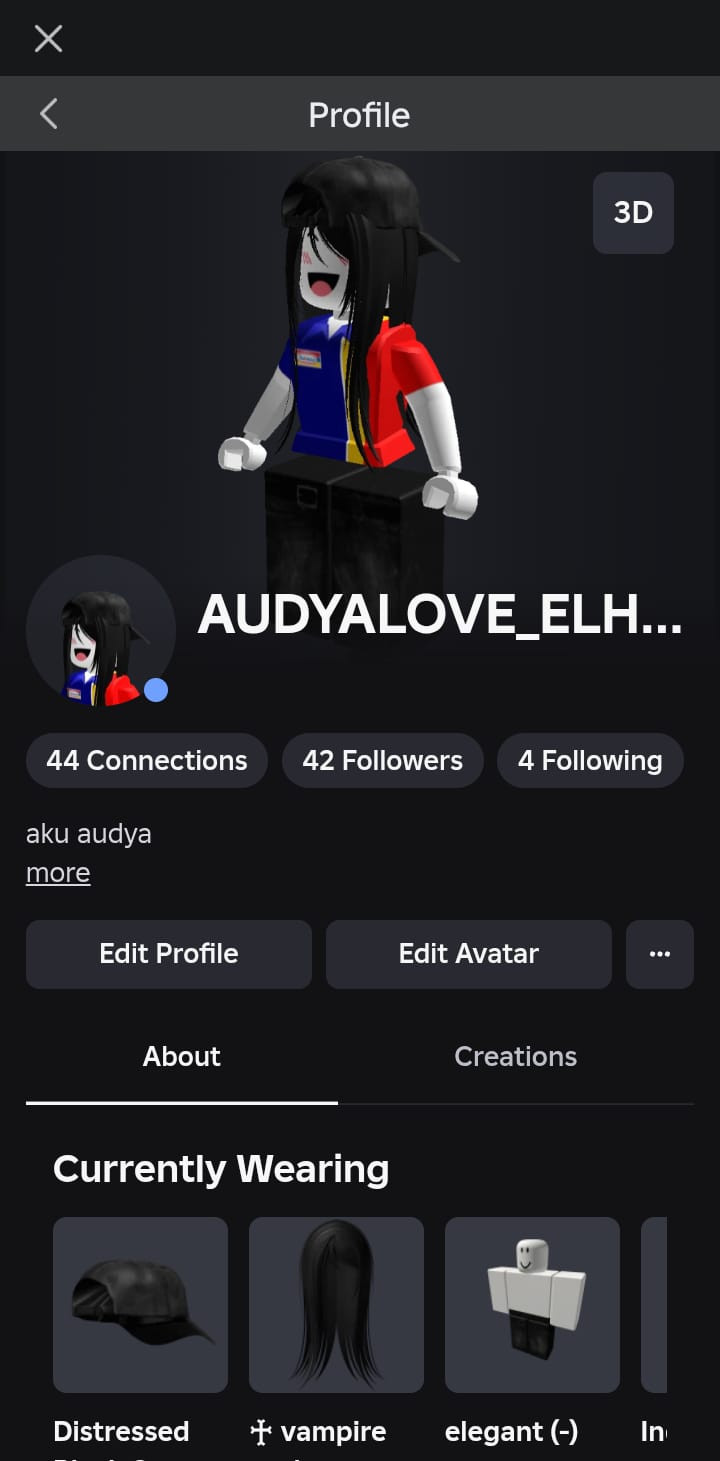Switch to the Creations tab

(515, 1057)
